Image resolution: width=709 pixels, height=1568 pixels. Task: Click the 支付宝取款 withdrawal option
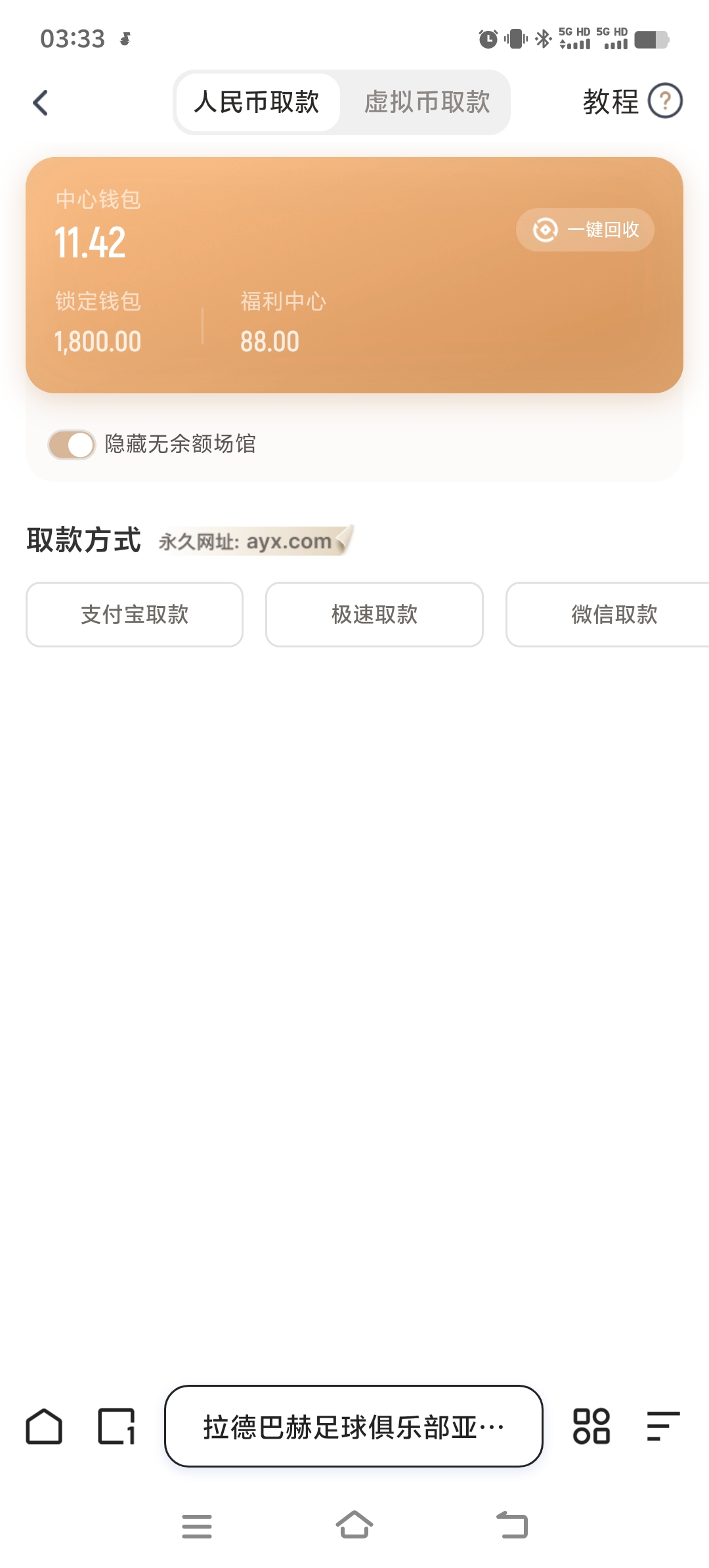pyautogui.click(x=134, y=614)
